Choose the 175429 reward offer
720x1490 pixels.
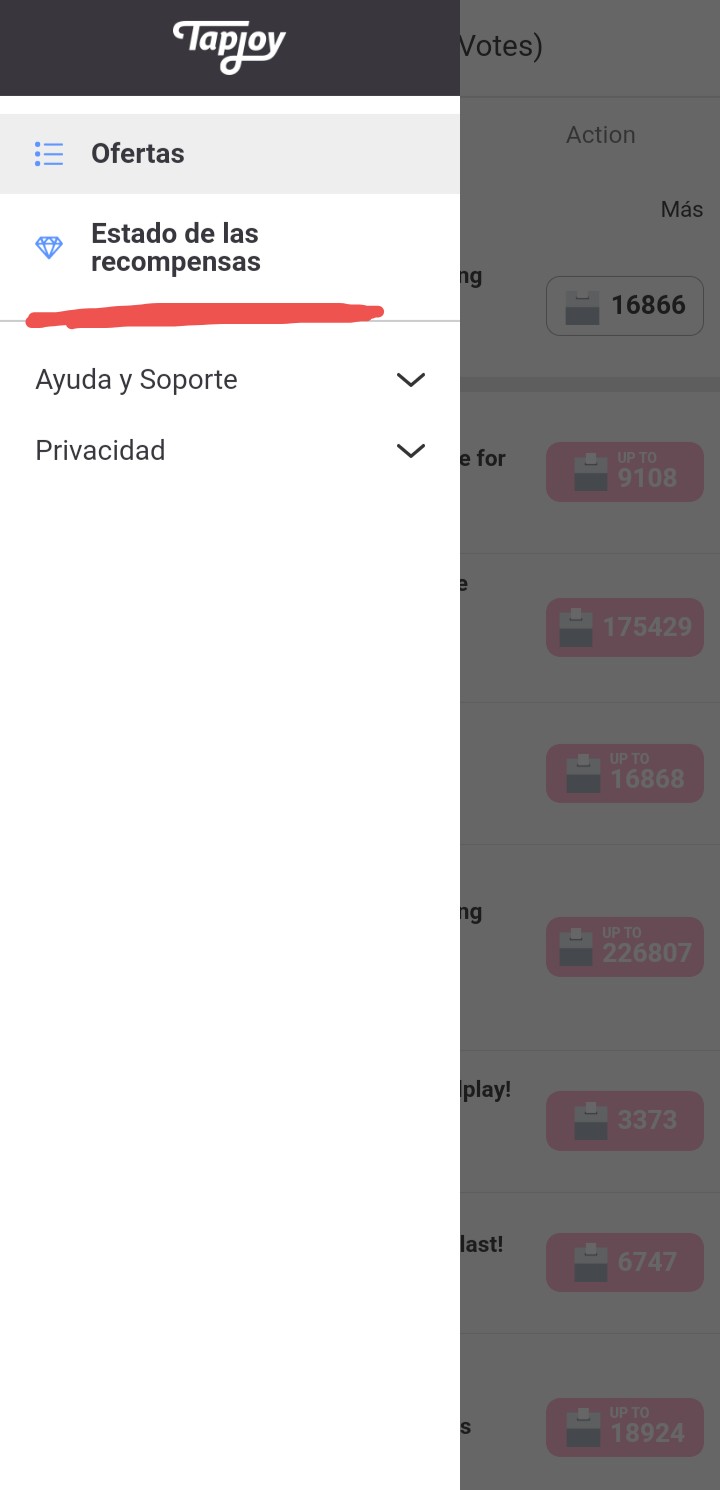tap(625, 627)
